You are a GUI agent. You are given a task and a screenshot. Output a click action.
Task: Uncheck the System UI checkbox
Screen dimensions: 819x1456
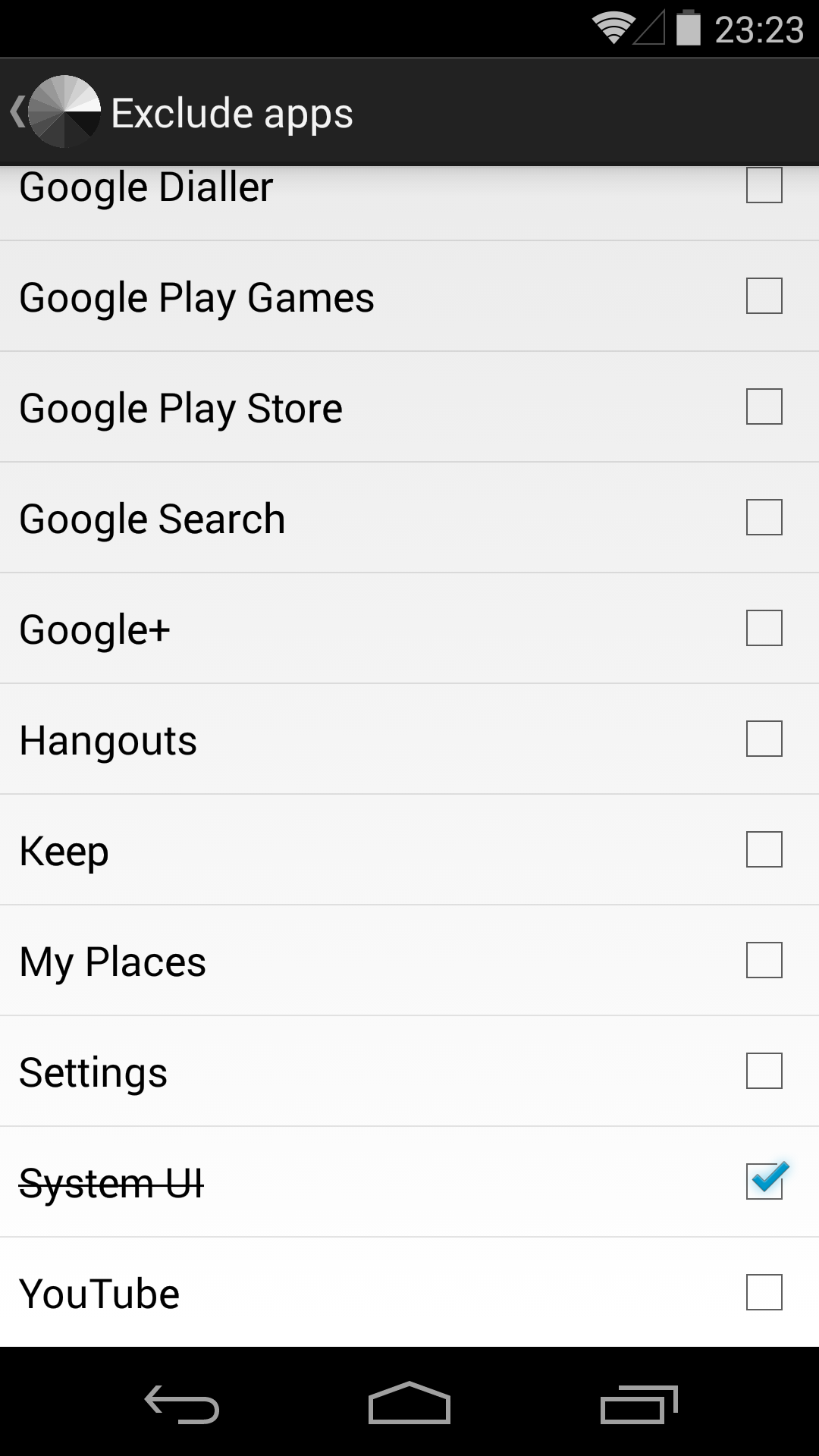(x=766, y=1180)
